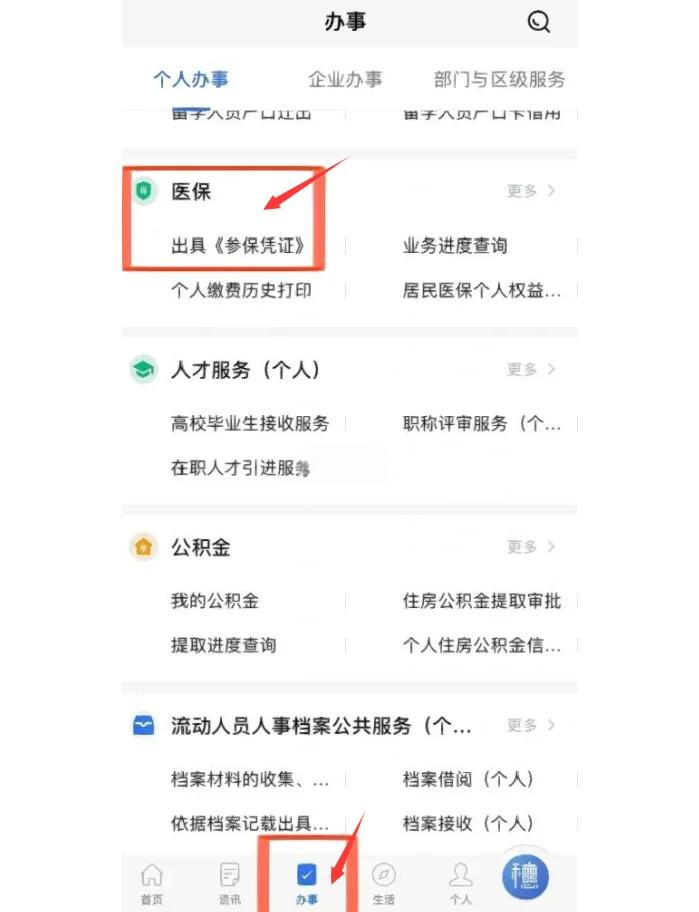Open 住房公积金提取审批

(482, 601)
